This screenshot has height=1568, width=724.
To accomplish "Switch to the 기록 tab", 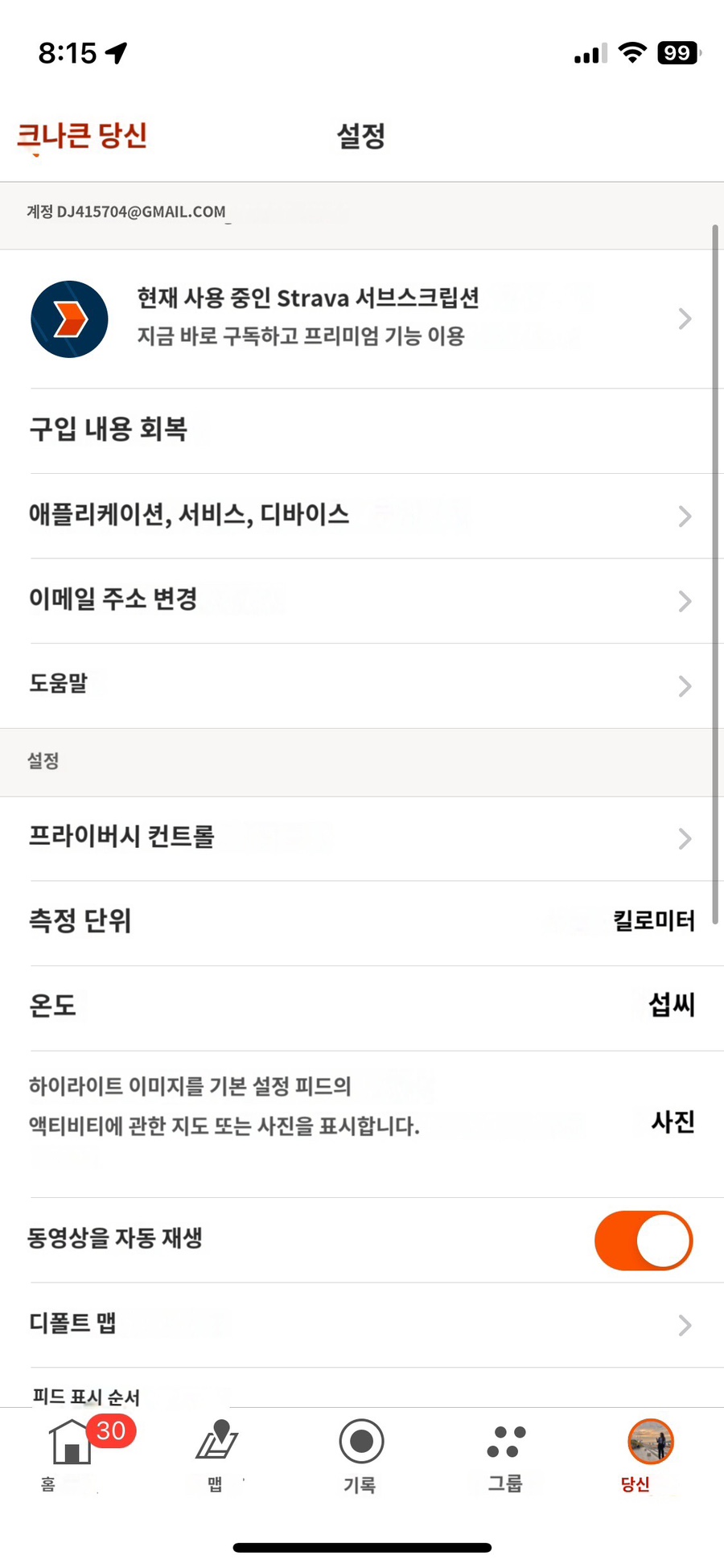I will point(361,1455).
